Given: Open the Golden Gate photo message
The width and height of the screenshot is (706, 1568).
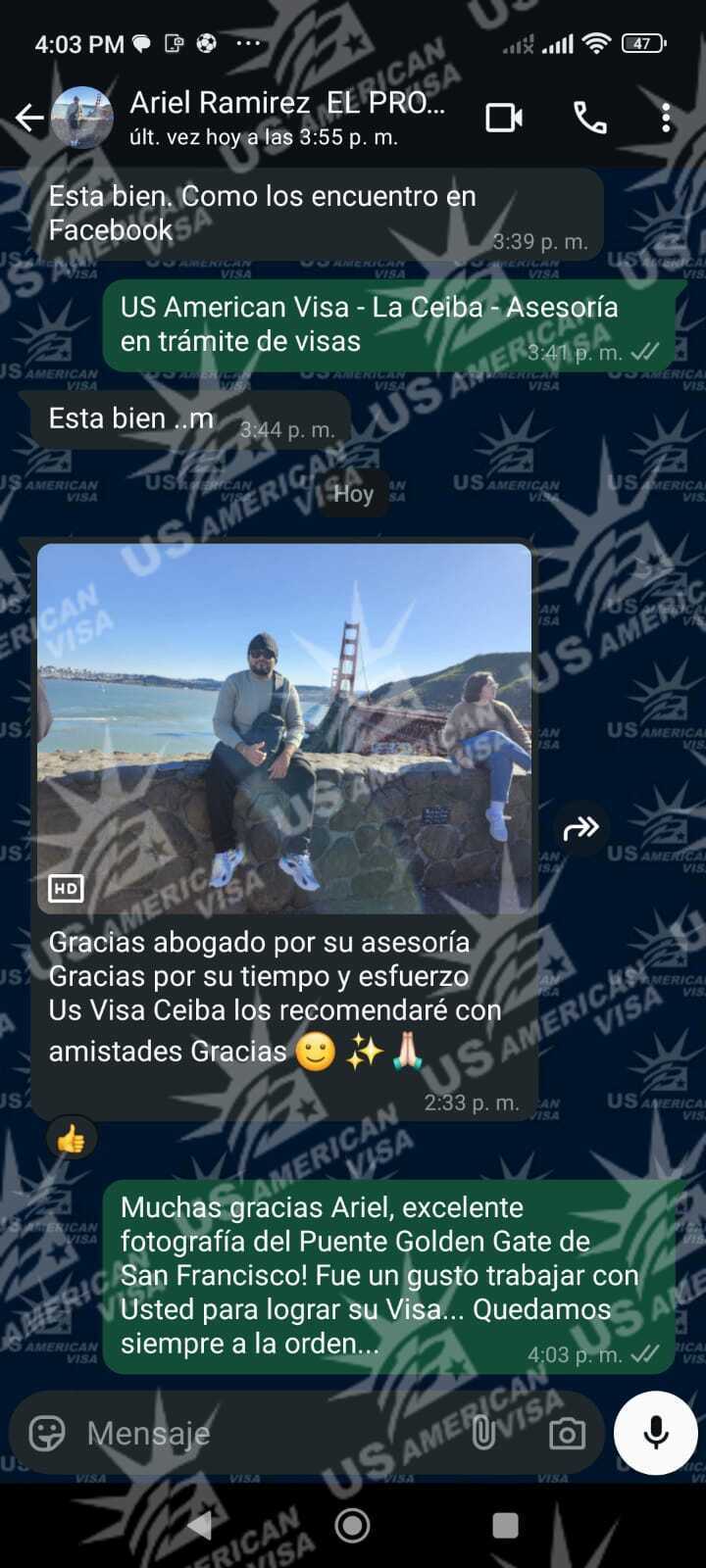Looking at the screenshot, I should (284, 728).
